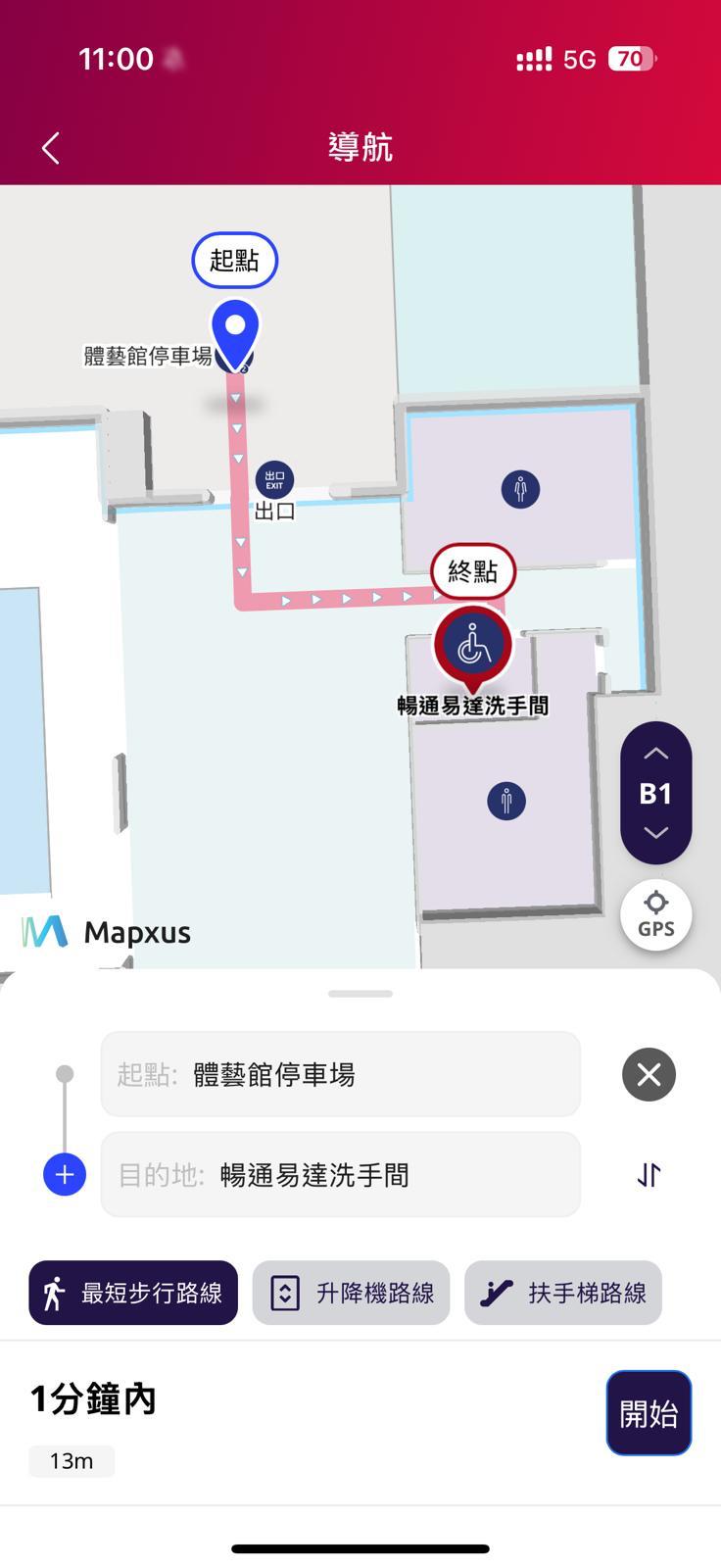Select the 扶手梯路線 escalator route option
Screen dimensions: 721x1568
[x=562, y=1293]
